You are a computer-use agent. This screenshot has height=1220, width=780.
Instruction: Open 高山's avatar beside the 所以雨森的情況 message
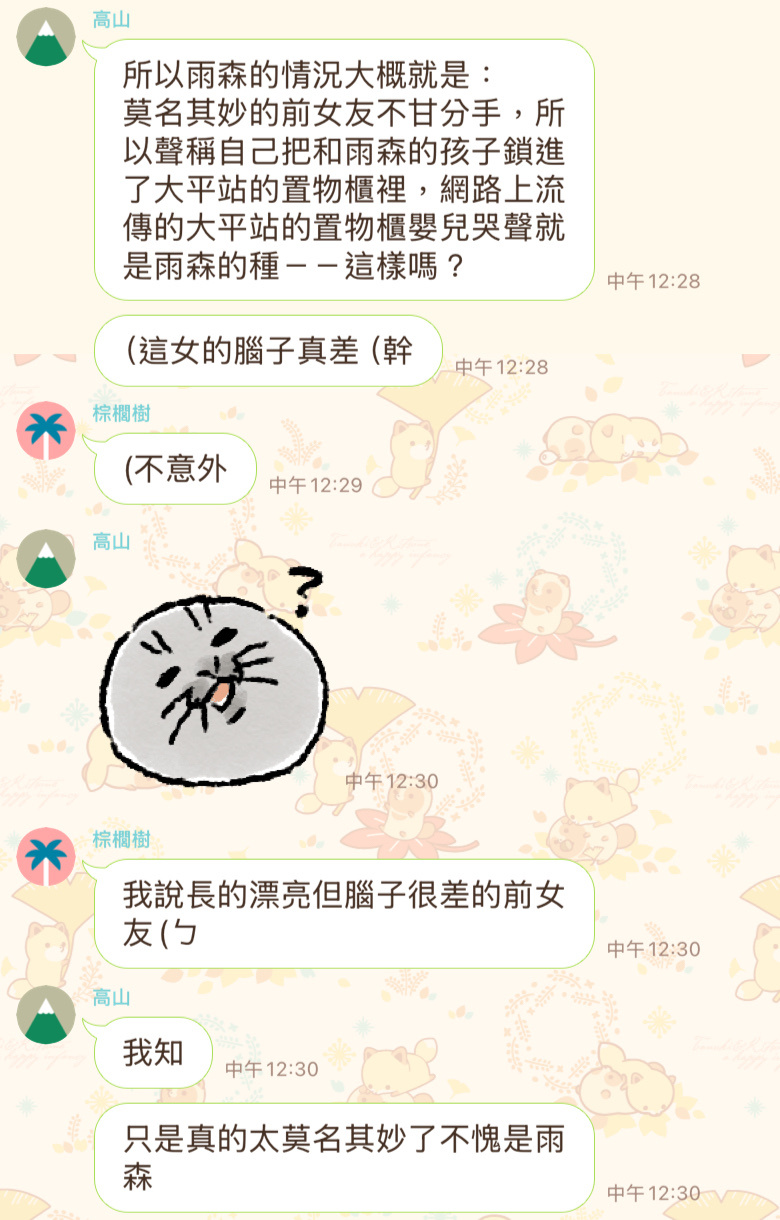tap(46, 37)
